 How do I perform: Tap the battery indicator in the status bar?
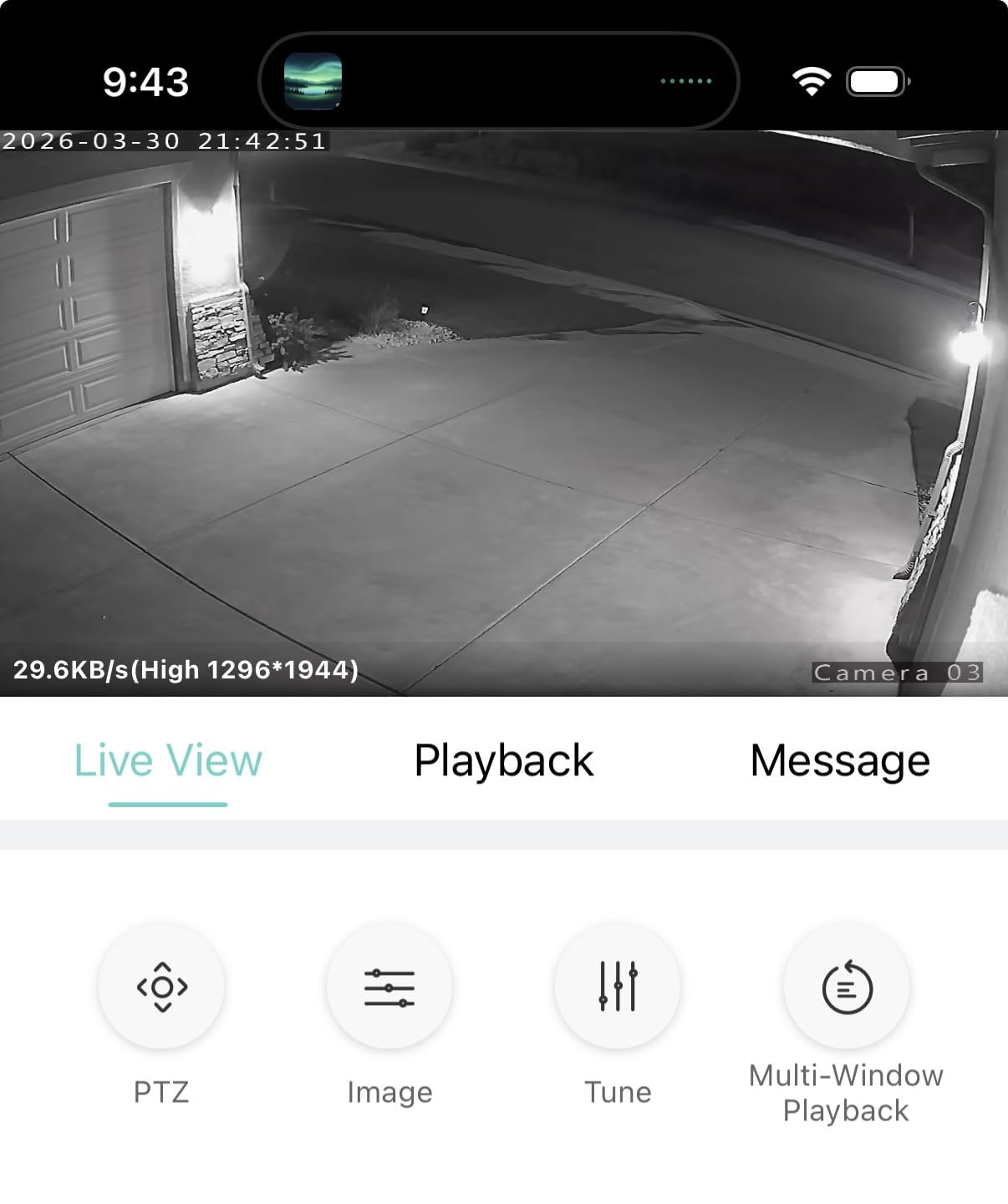point(876,80)
